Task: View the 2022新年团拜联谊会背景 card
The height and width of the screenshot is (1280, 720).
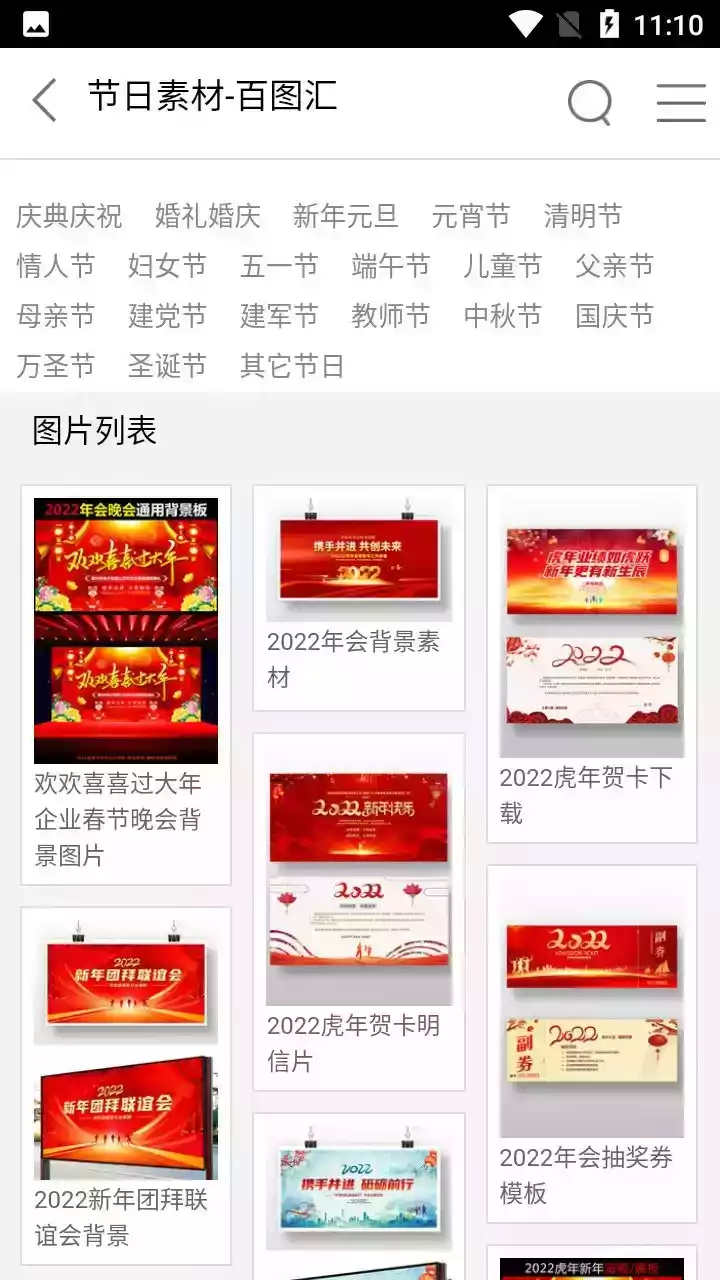Action: click(126, 1084)
